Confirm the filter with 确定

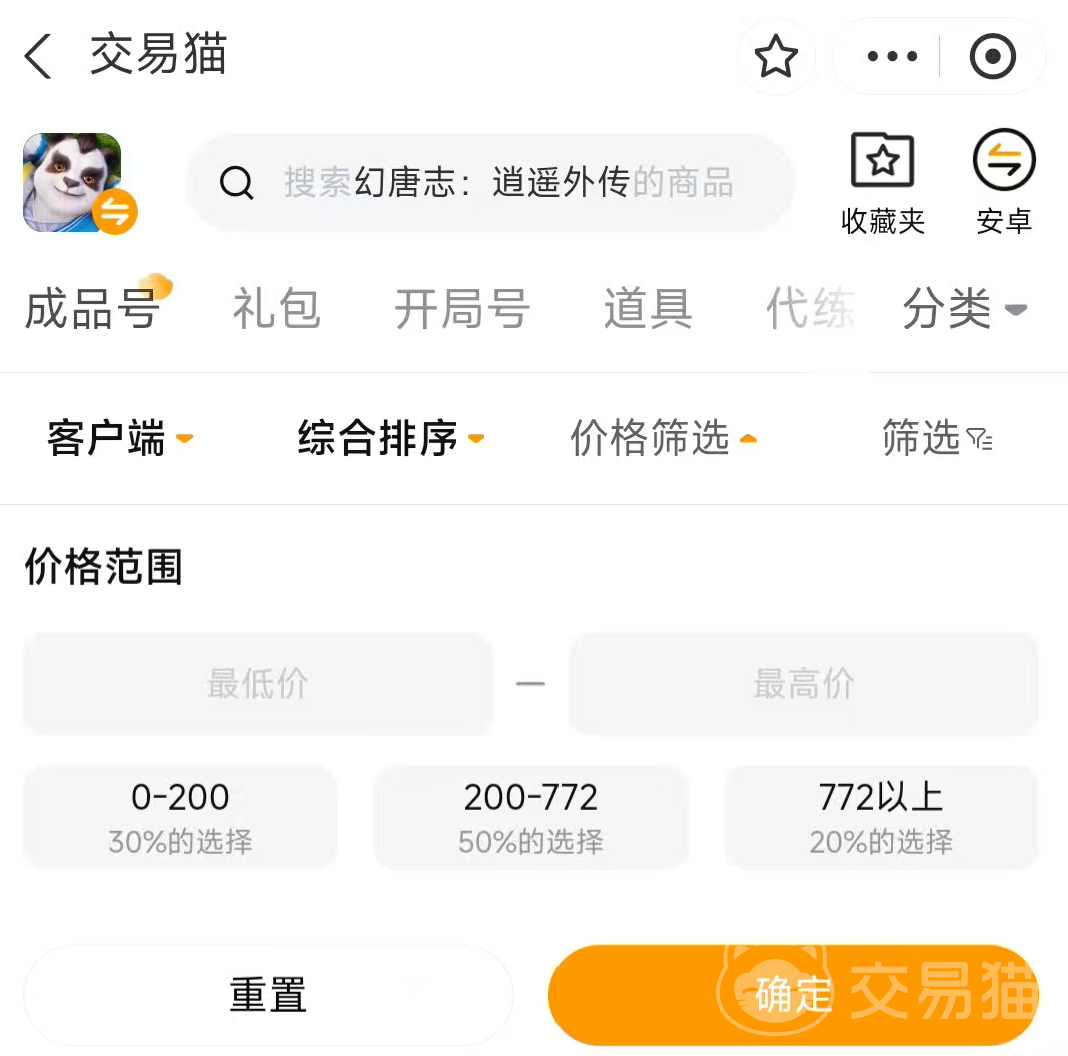(x=793, y=995)
